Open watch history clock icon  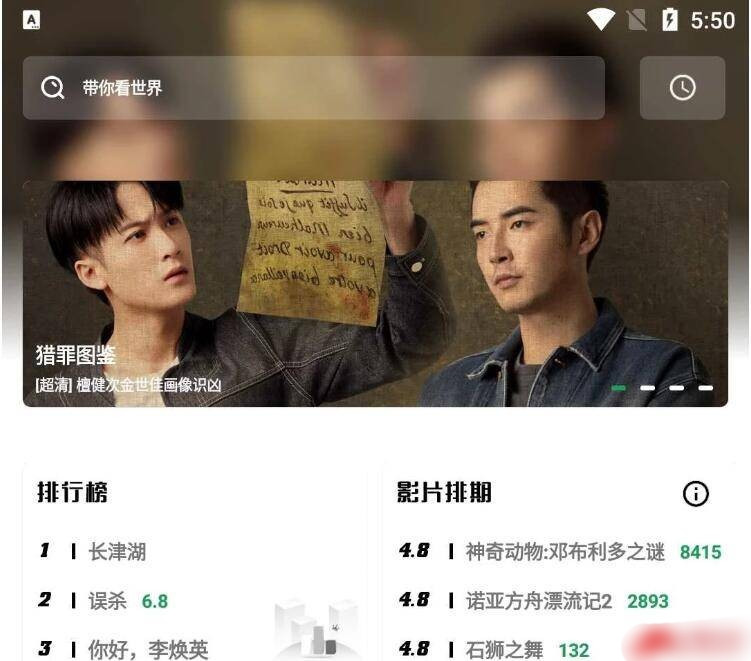click(x=683, y=88)
